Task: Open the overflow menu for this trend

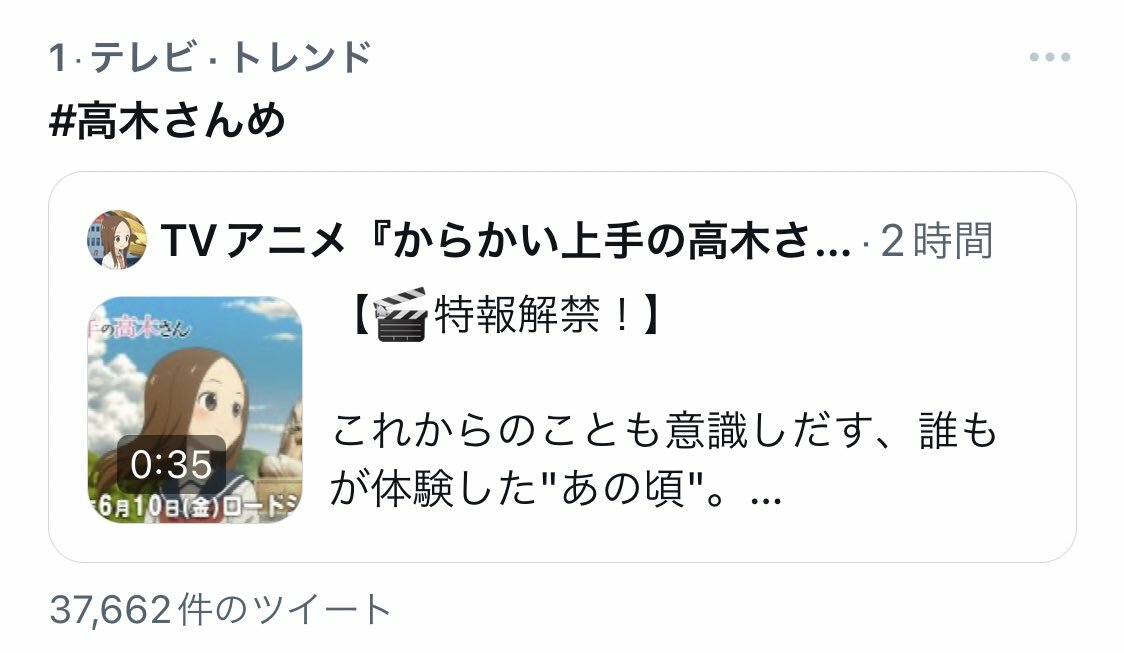Action: (x=1049, y=58)
